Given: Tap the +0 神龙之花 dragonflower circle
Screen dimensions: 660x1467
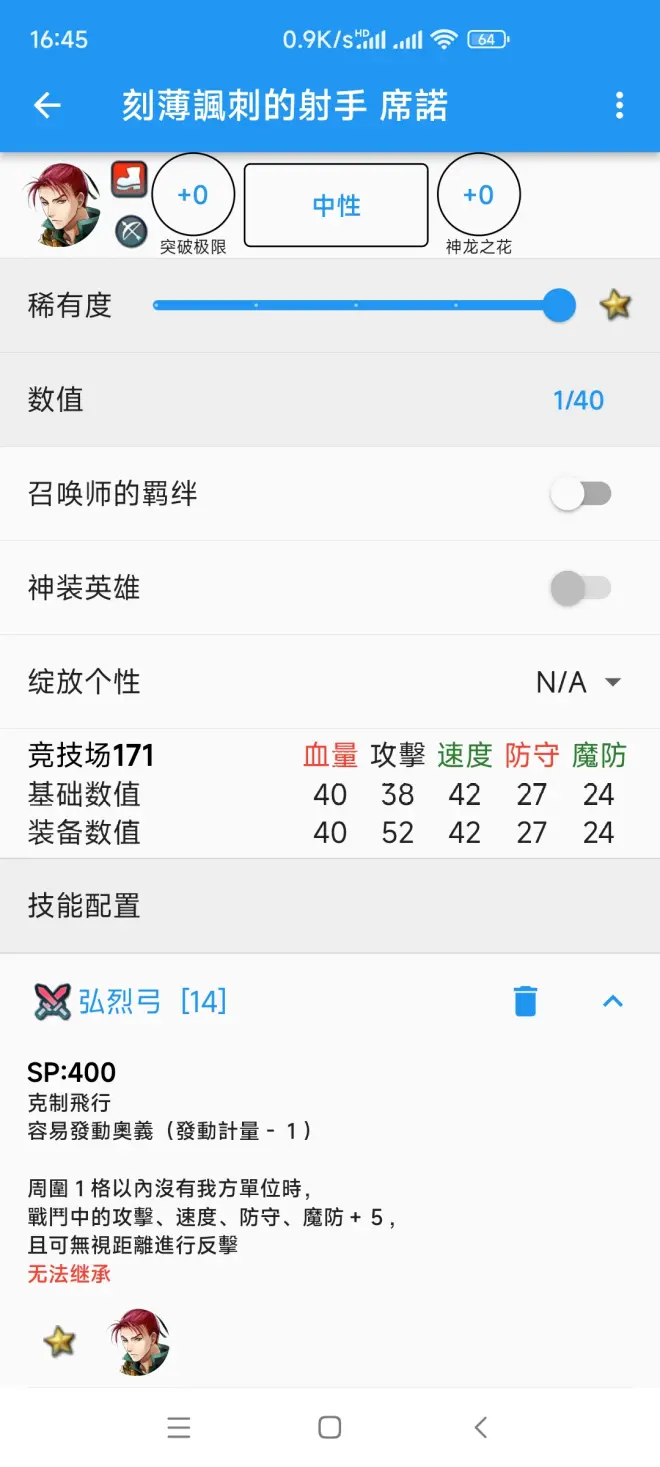Looking at the screenshot, I should [479, 195].
